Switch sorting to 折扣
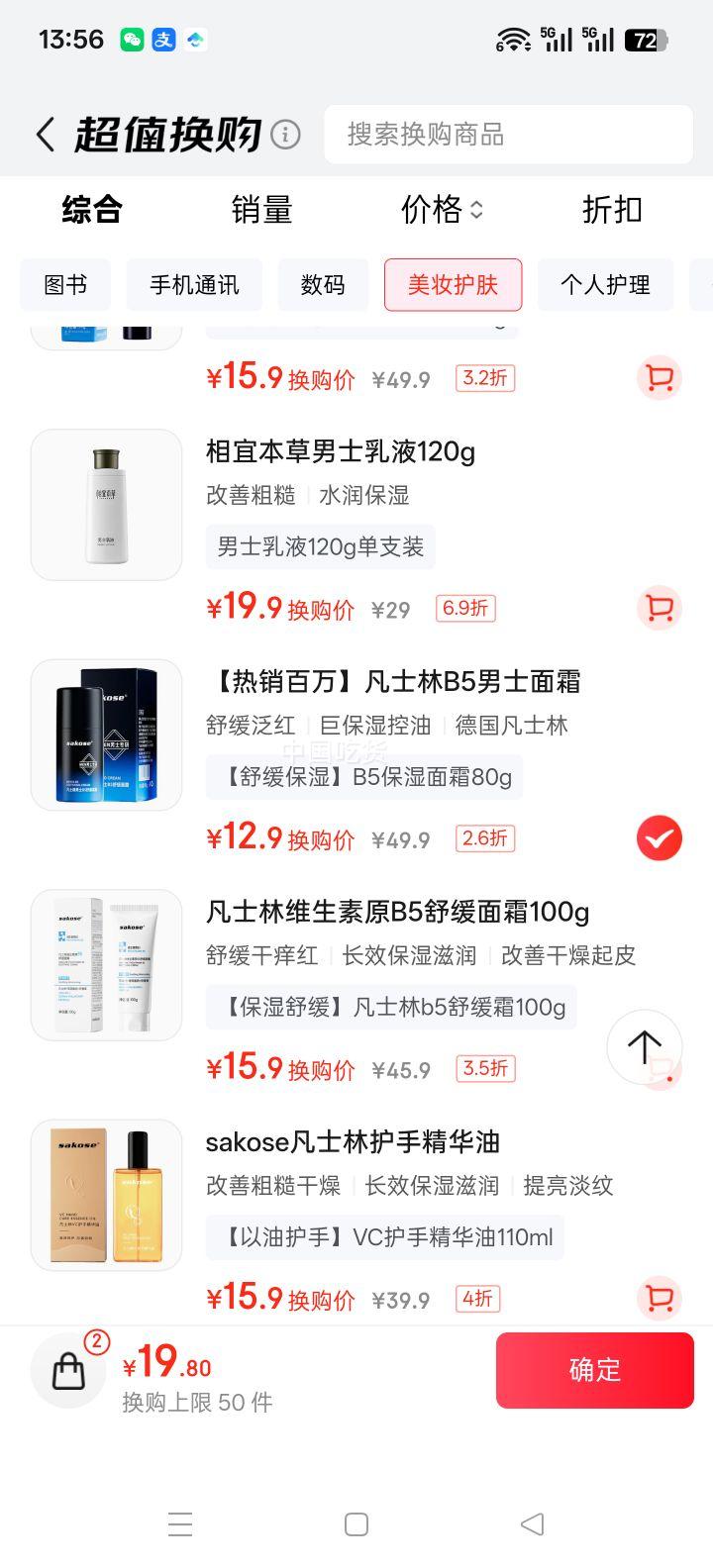Screen dimensions: 713x1568 tap(612, 210)
